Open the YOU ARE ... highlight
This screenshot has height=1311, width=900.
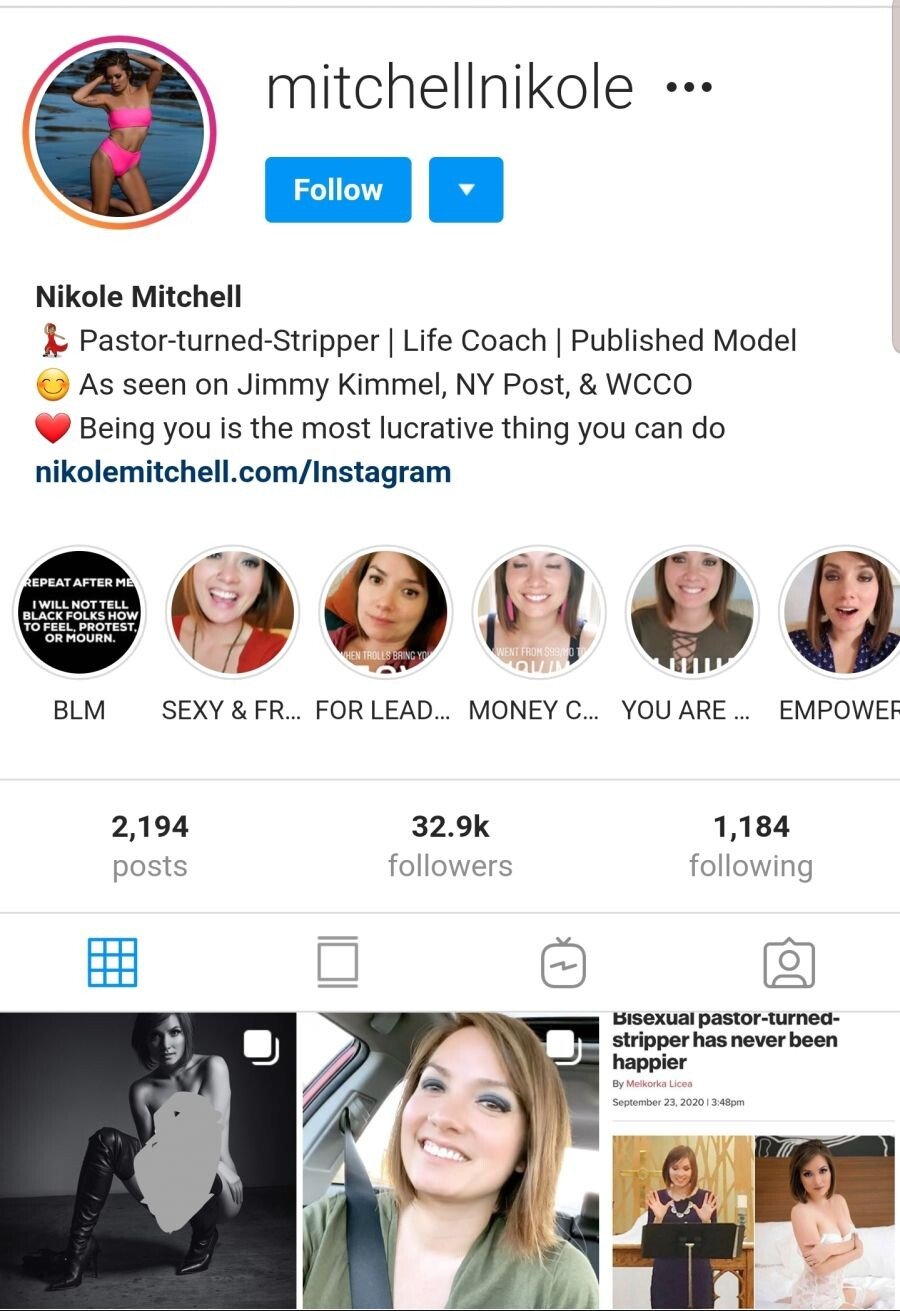[x=692, y=612]
